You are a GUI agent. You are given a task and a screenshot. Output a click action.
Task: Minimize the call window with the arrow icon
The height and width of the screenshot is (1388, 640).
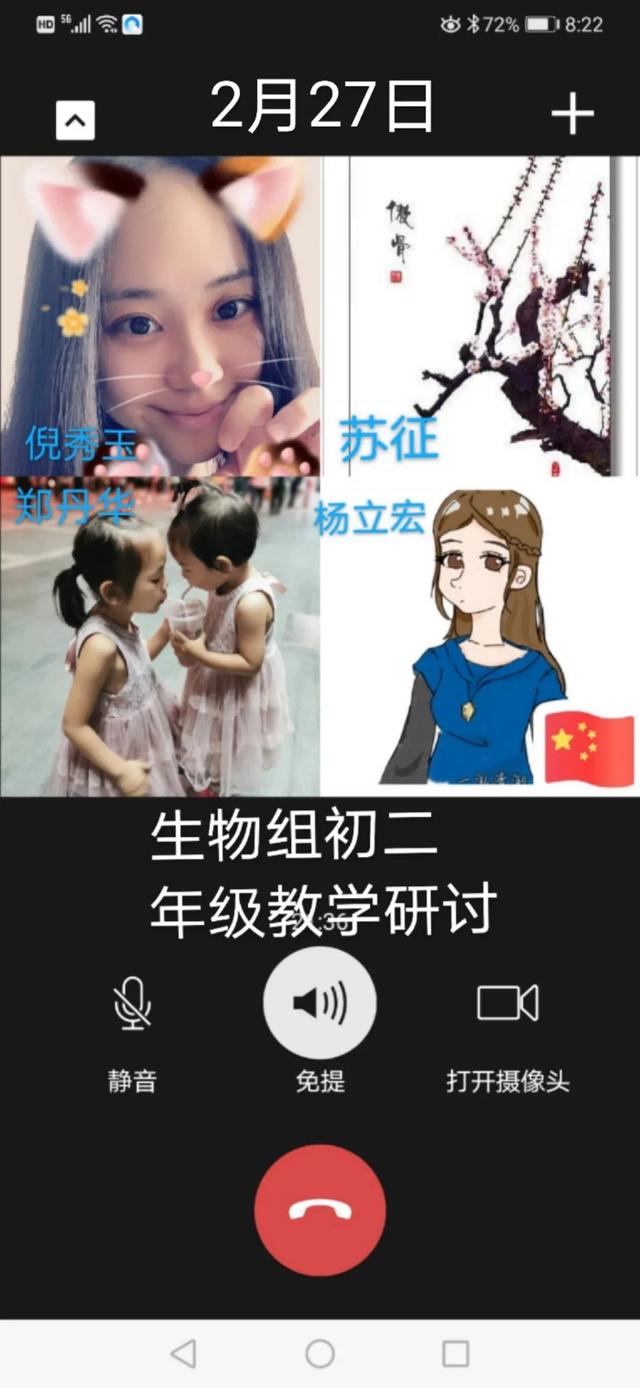coord(75,122)
